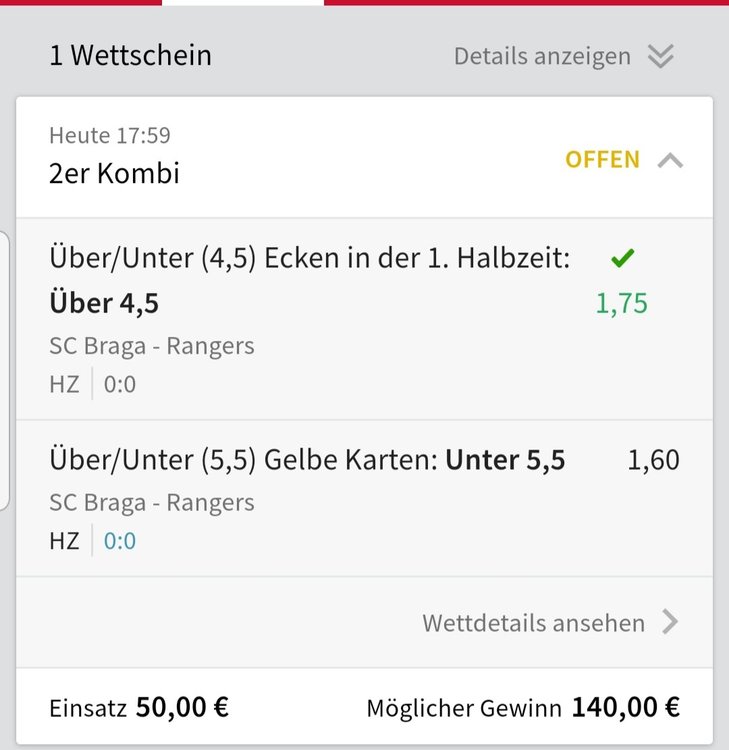Expand Details anzeigen

coord(563,57)
